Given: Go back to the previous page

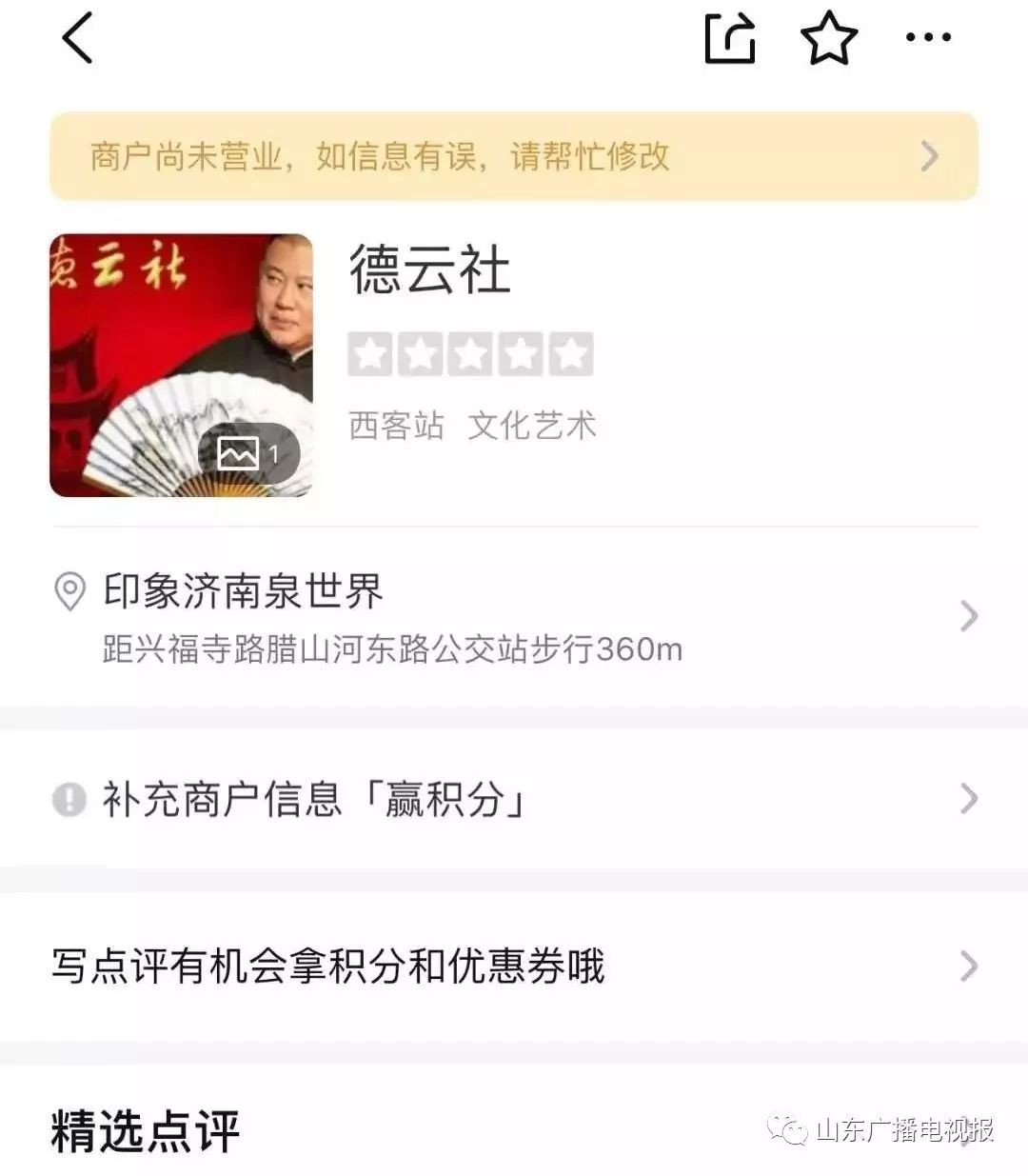Looking at the screenshot, I should click(x=77, y=39).
